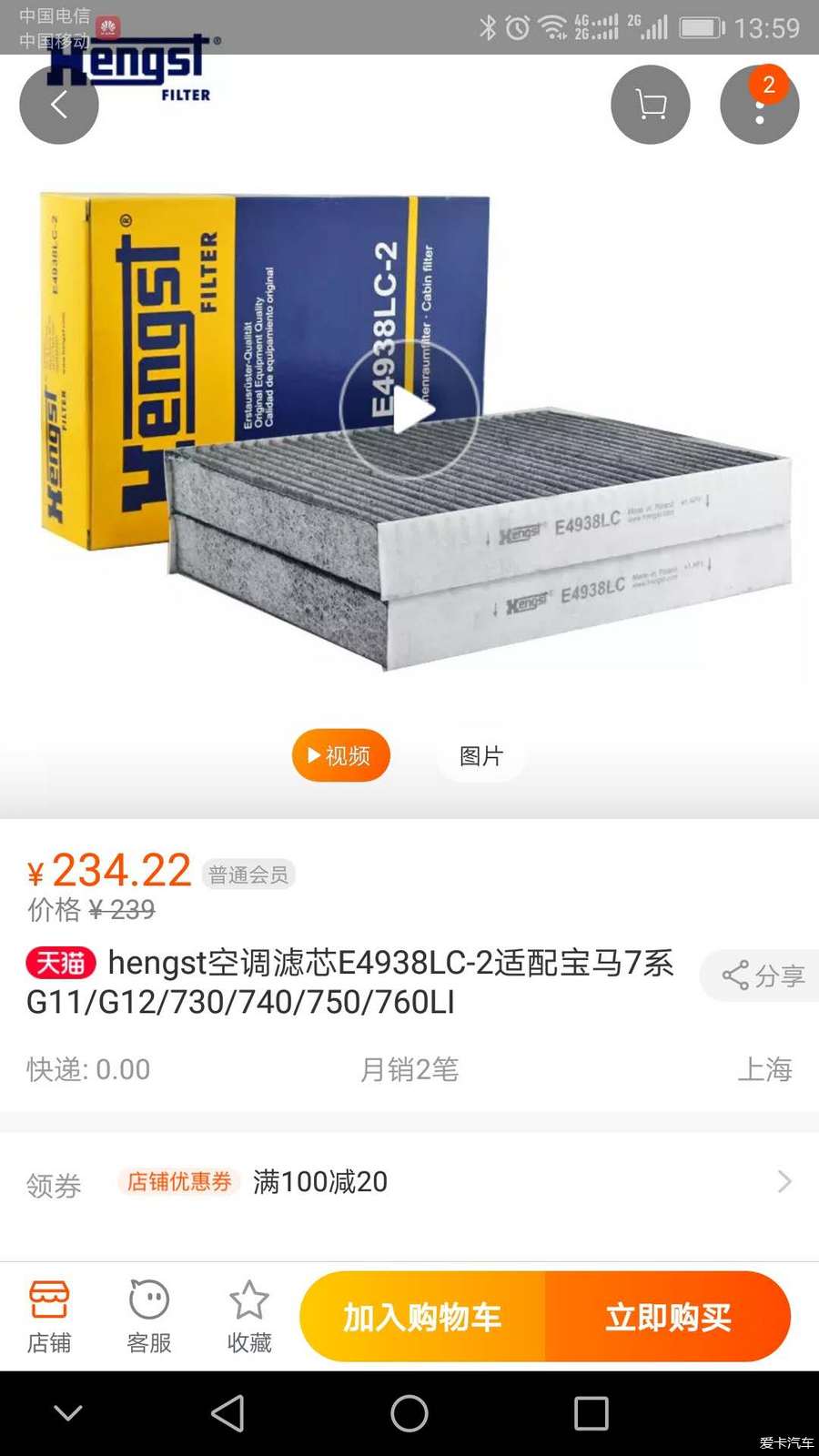Open the 领券 coupon row
Screen dimensions: 819x1456
(x=409, y=1182)
